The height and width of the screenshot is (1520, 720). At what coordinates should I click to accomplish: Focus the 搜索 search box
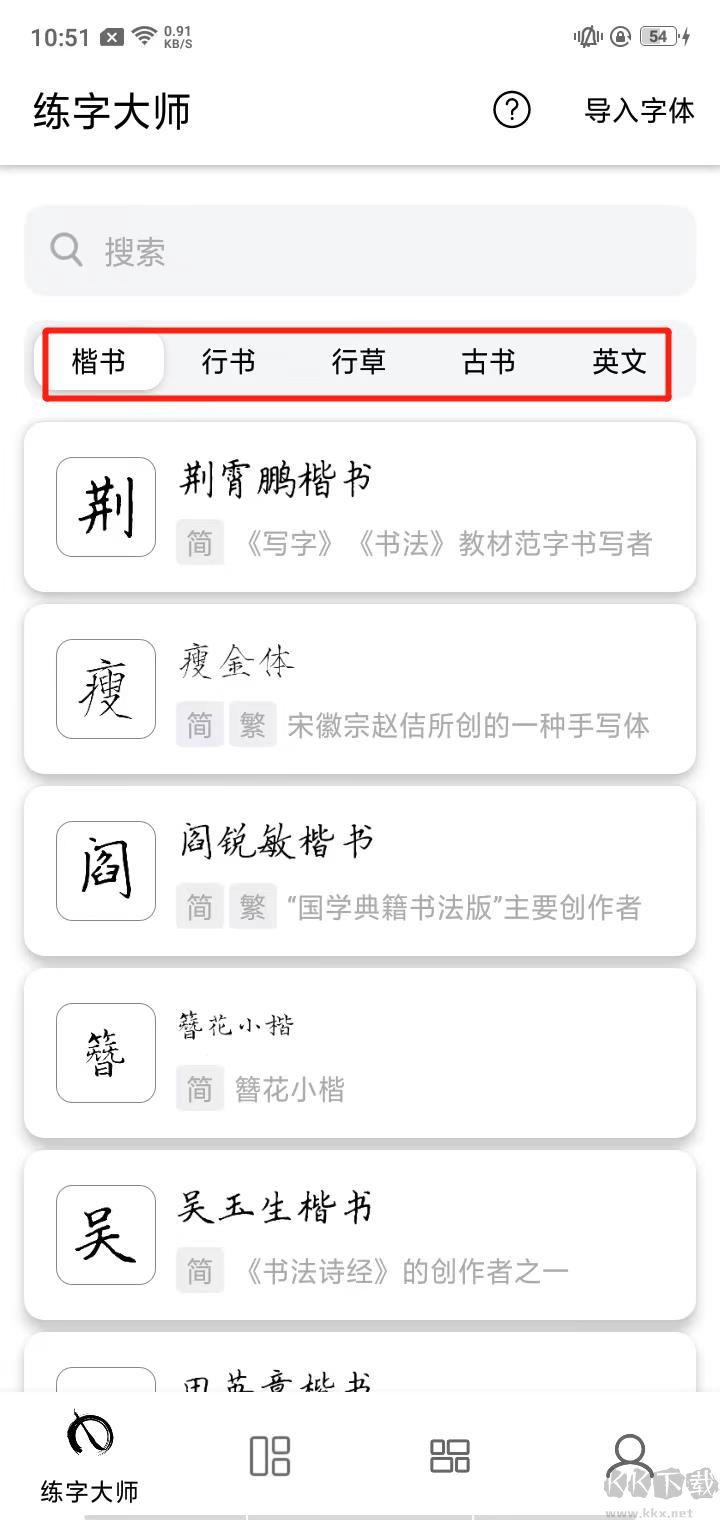tap(360, 250)
